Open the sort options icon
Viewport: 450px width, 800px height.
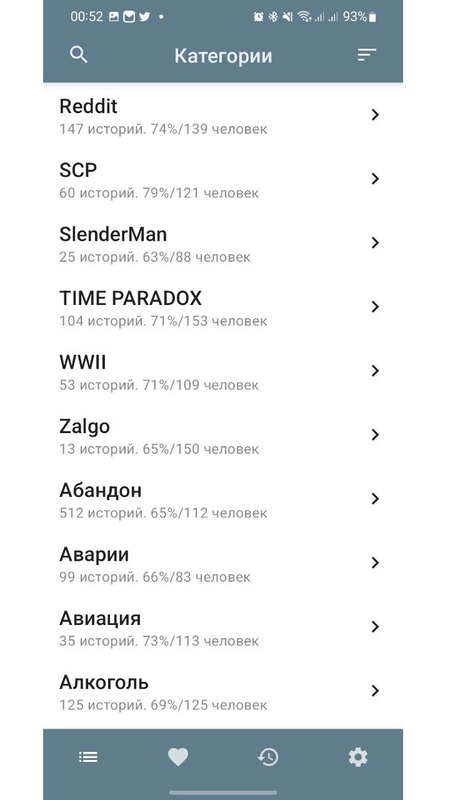tap(366, 55)
